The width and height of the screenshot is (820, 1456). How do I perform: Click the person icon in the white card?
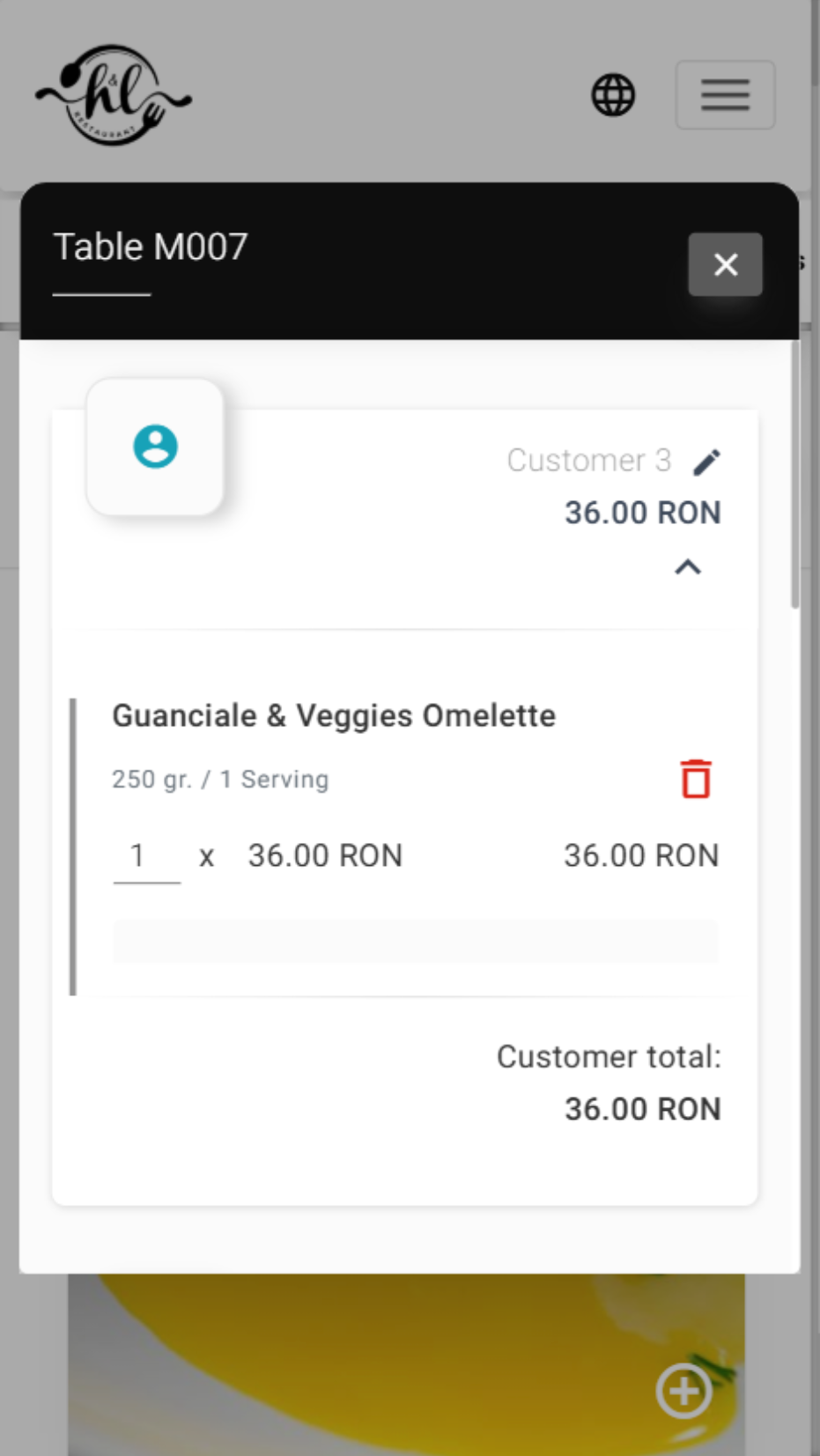point(155,447)
